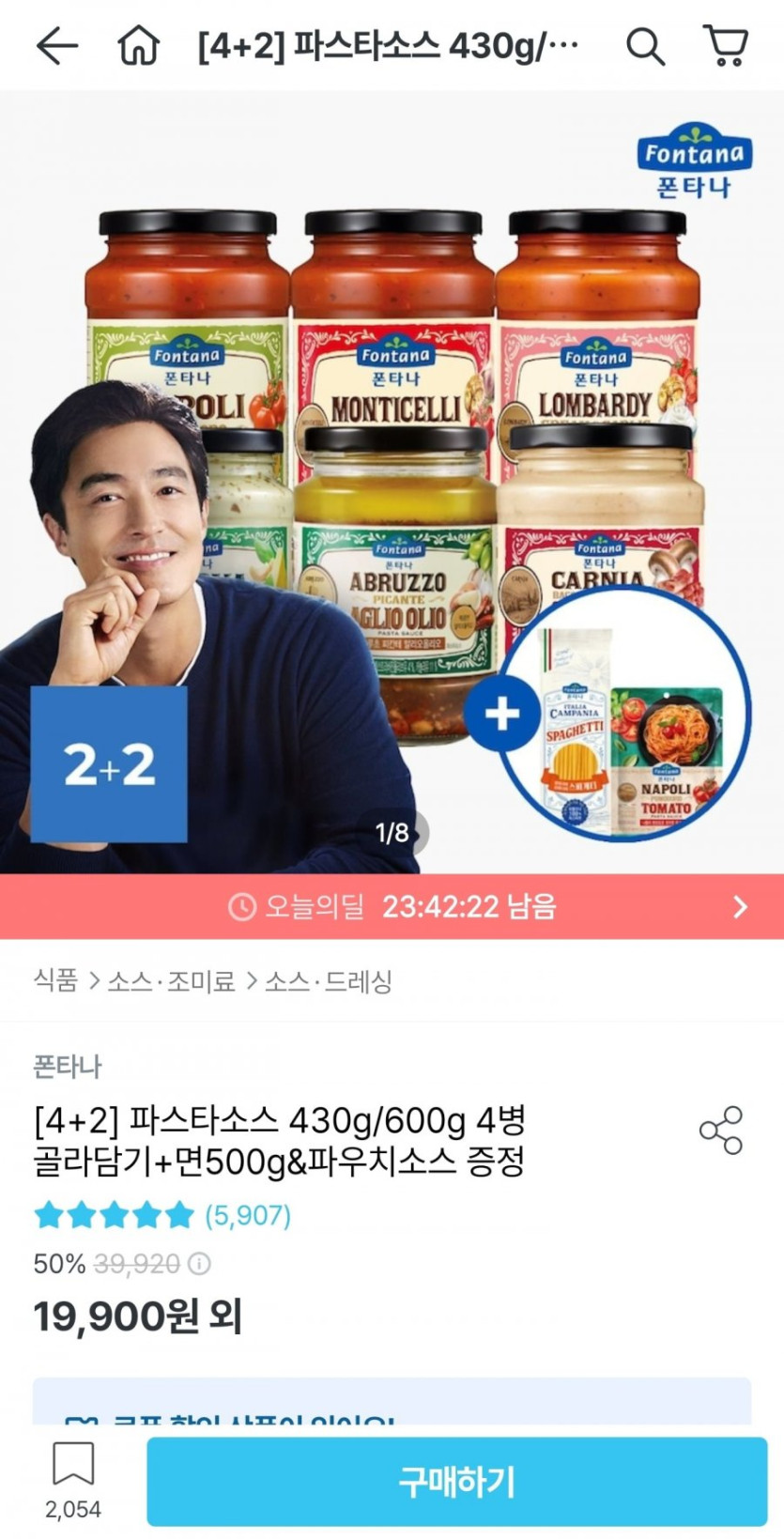Share this product
The image size is (784, 1539).
(720, 1130)
